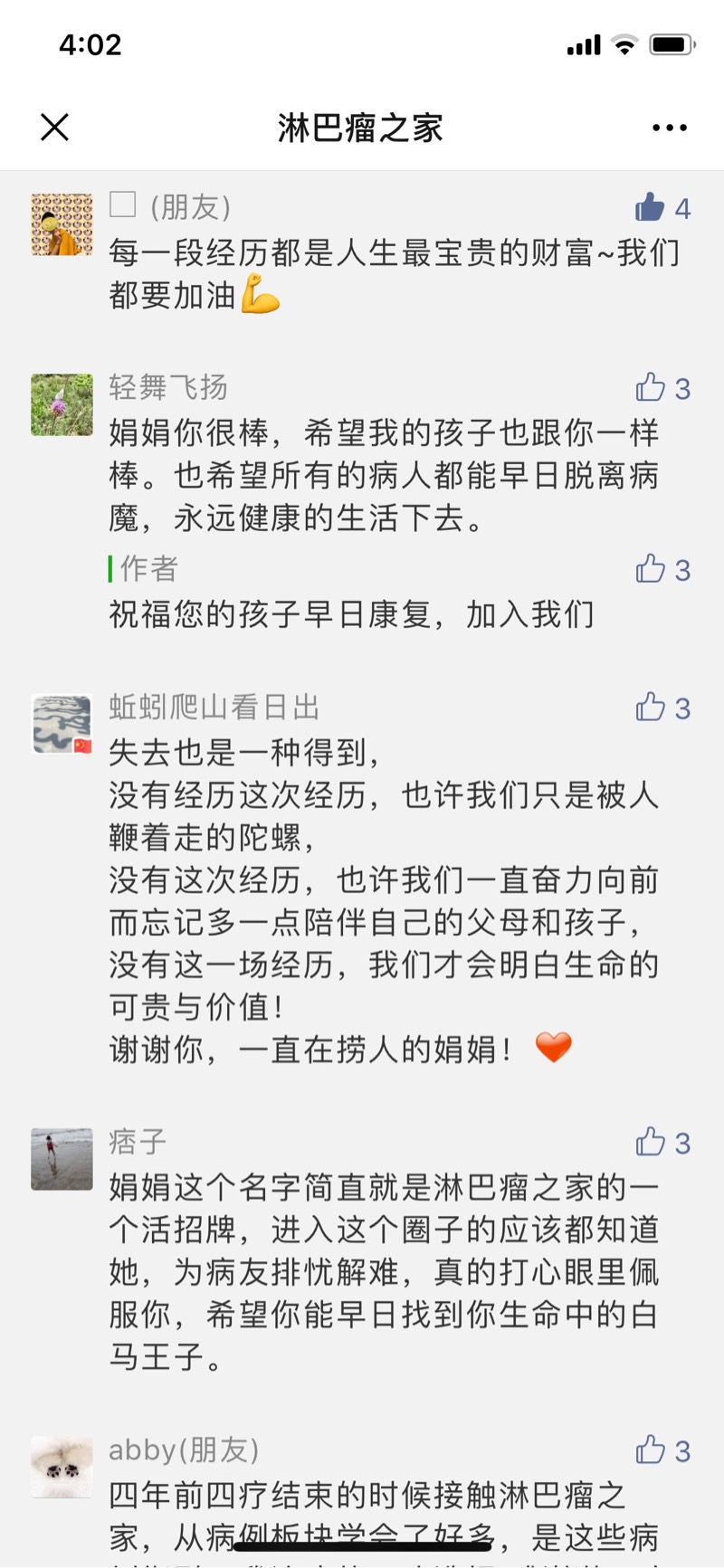
Task: Like 蚯蚓爬山看日出's comment
Action: 651,707
